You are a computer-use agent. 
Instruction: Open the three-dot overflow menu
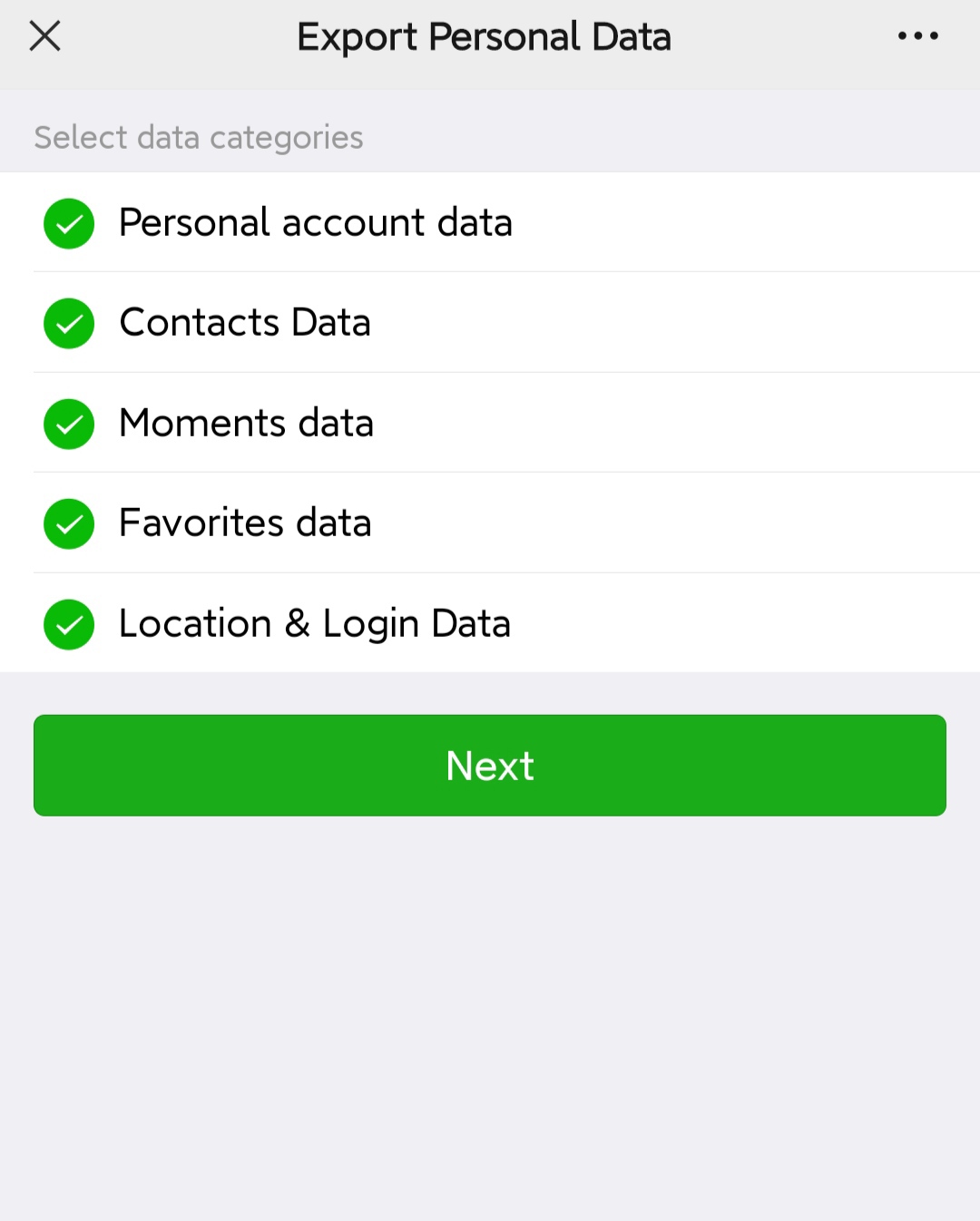[917, 36]
